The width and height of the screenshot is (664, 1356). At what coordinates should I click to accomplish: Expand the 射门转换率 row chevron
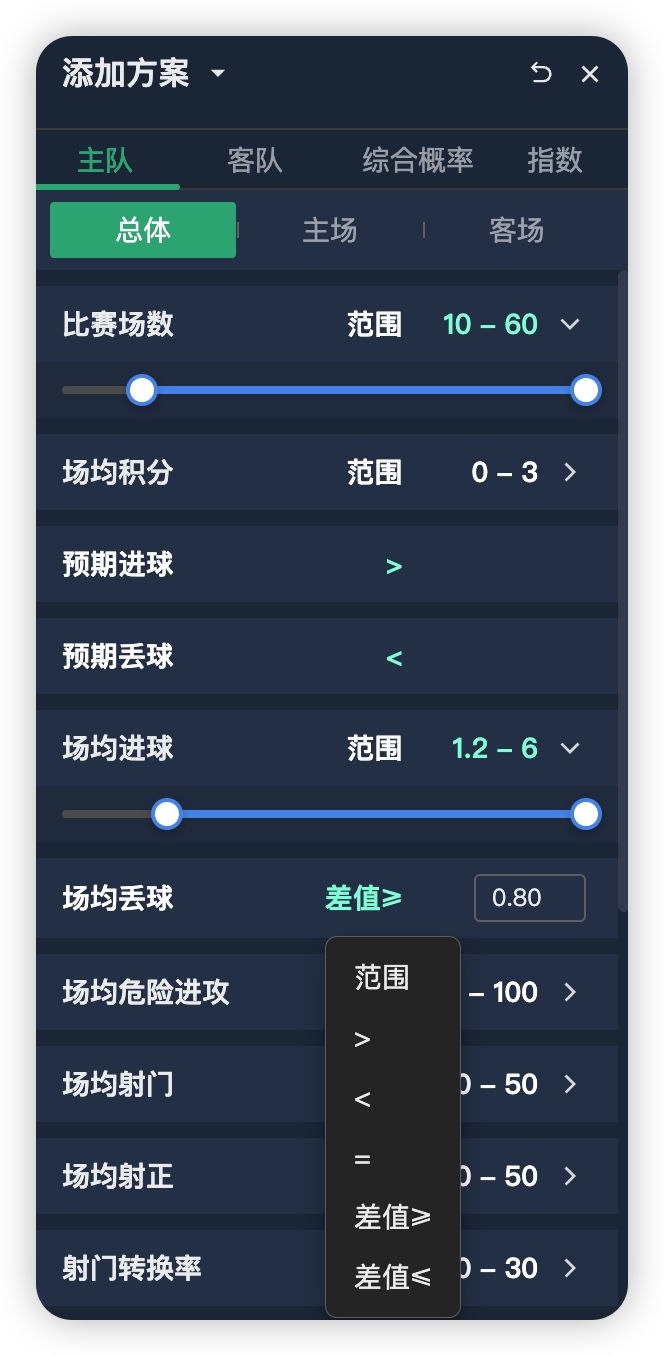pyautogui.click(x=570, y=1268)
